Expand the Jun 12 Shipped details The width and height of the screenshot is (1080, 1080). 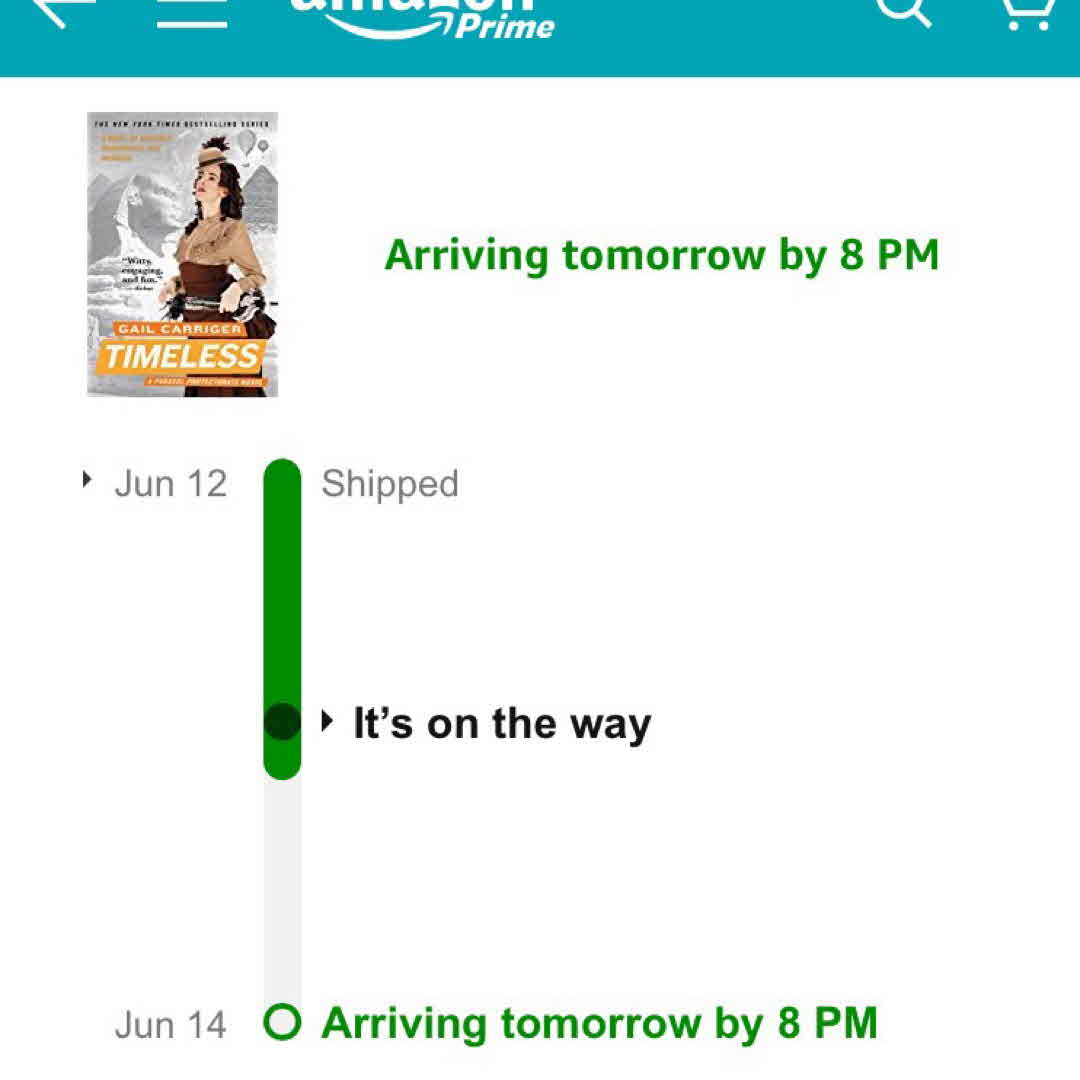tap(88, 481)
